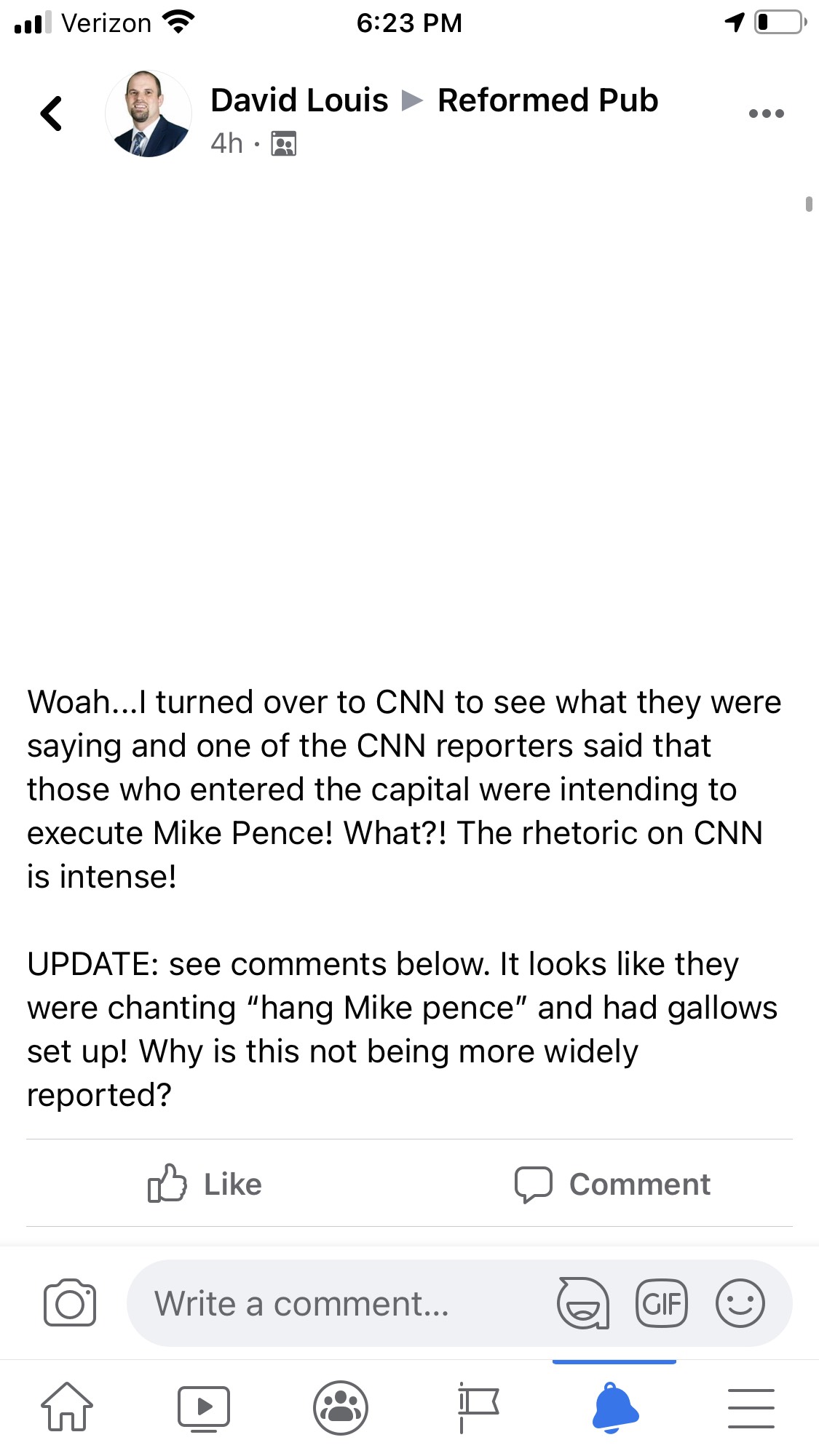Like David Louis's post
Viewport: 819px width, 1456px height.
point(205,1184)
